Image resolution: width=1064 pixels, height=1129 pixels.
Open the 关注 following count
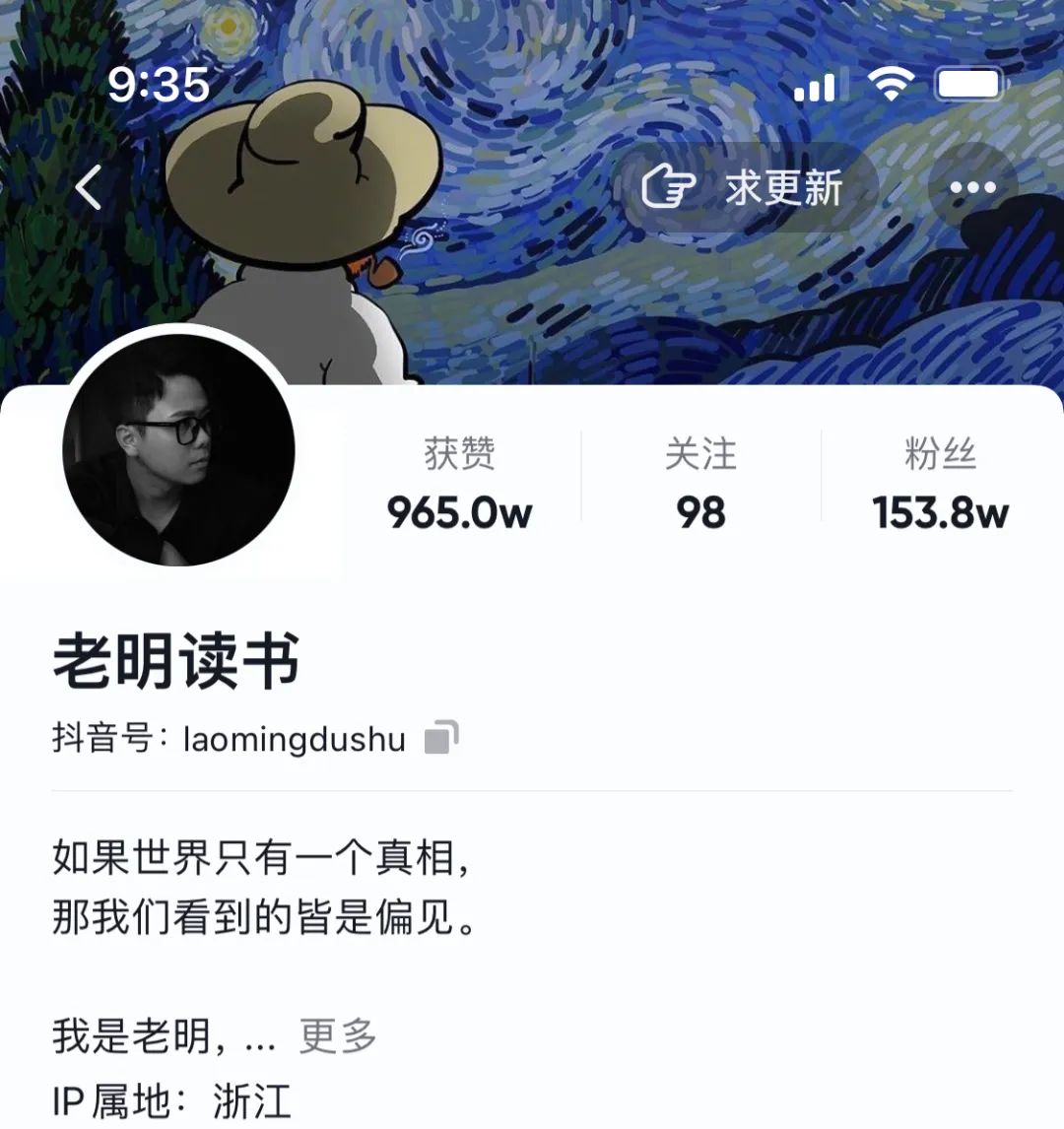tap(698, 483)
